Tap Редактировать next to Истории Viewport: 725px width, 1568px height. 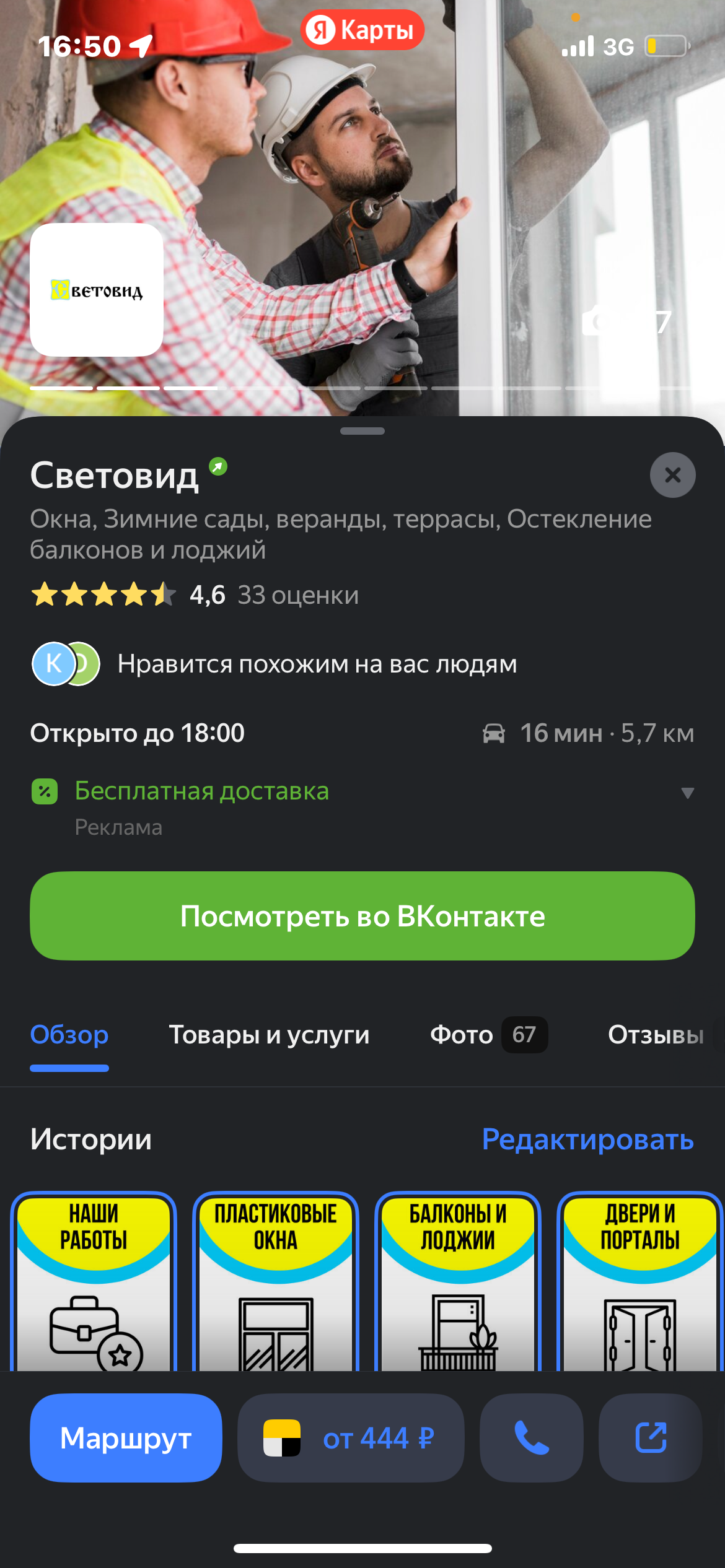point(587,1139)
